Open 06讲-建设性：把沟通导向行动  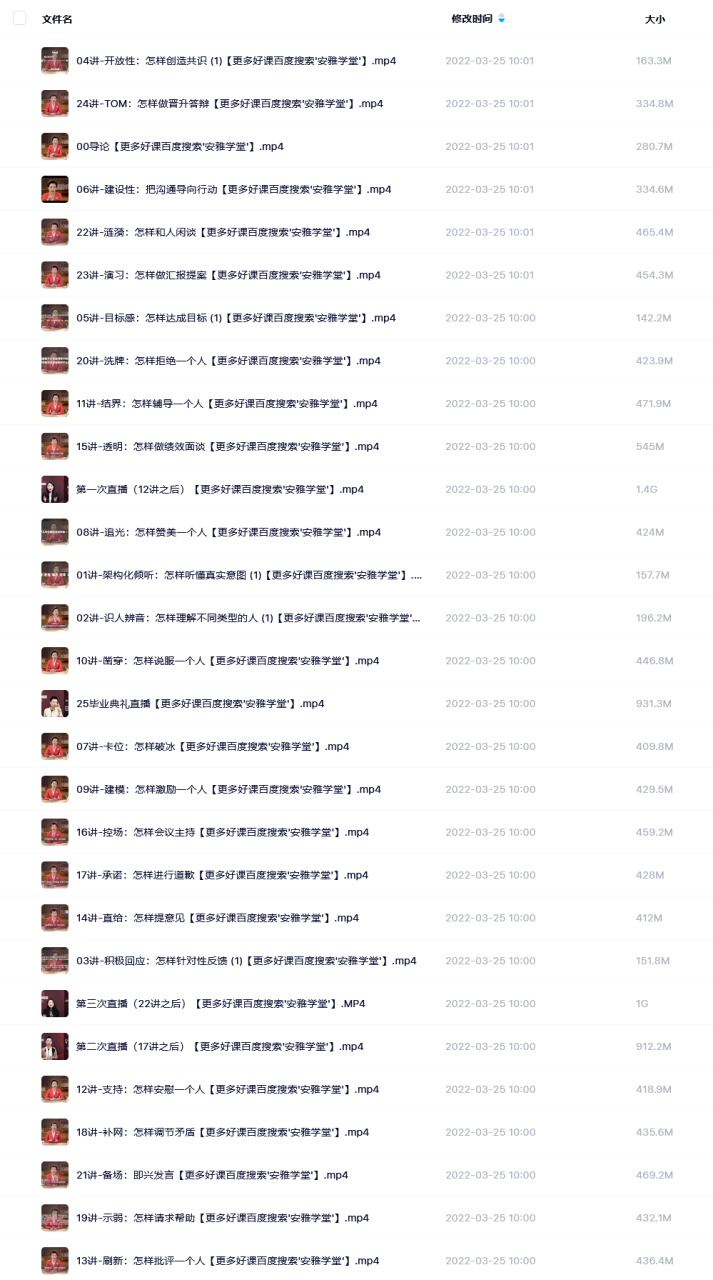[233, 190]
